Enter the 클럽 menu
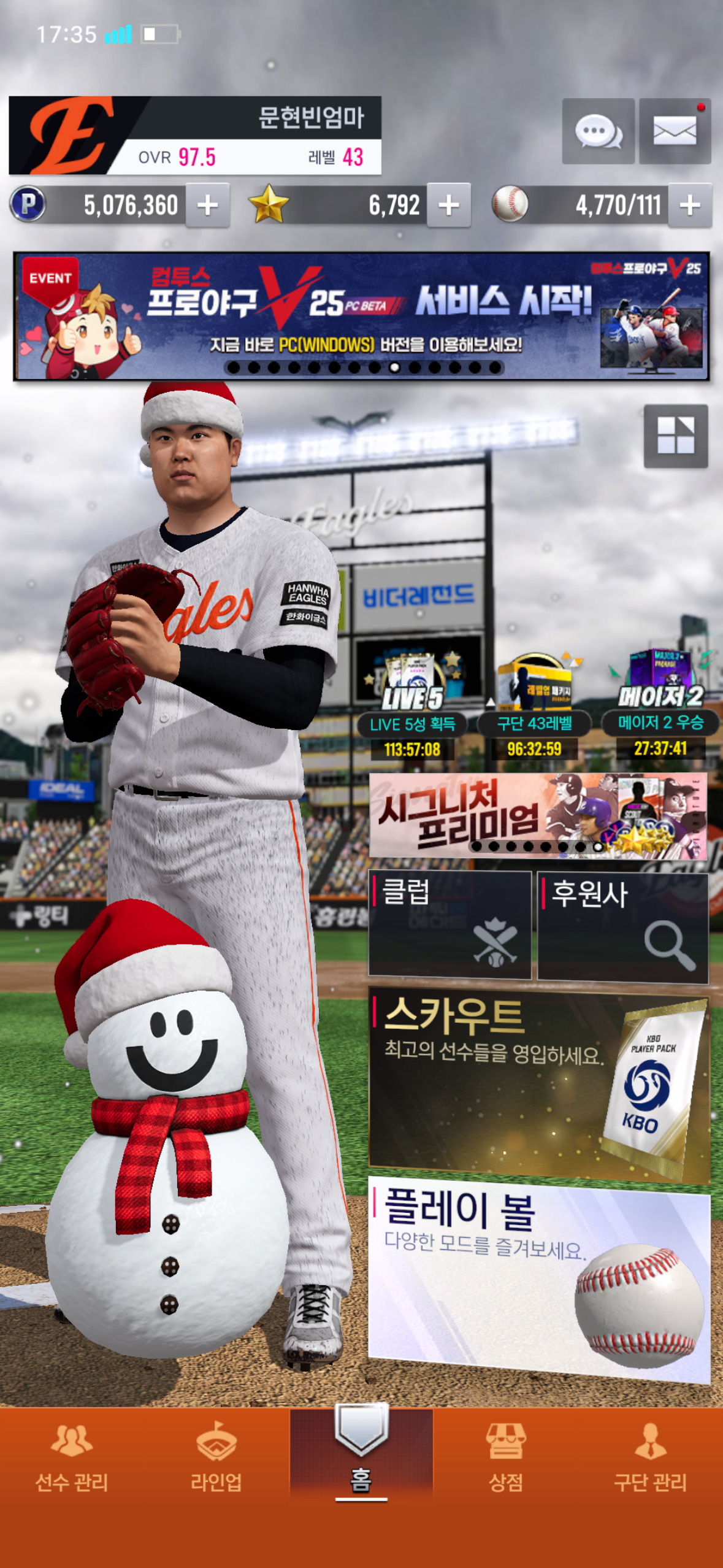Screen dimensions: 723x1568 [x=449, y=924]
